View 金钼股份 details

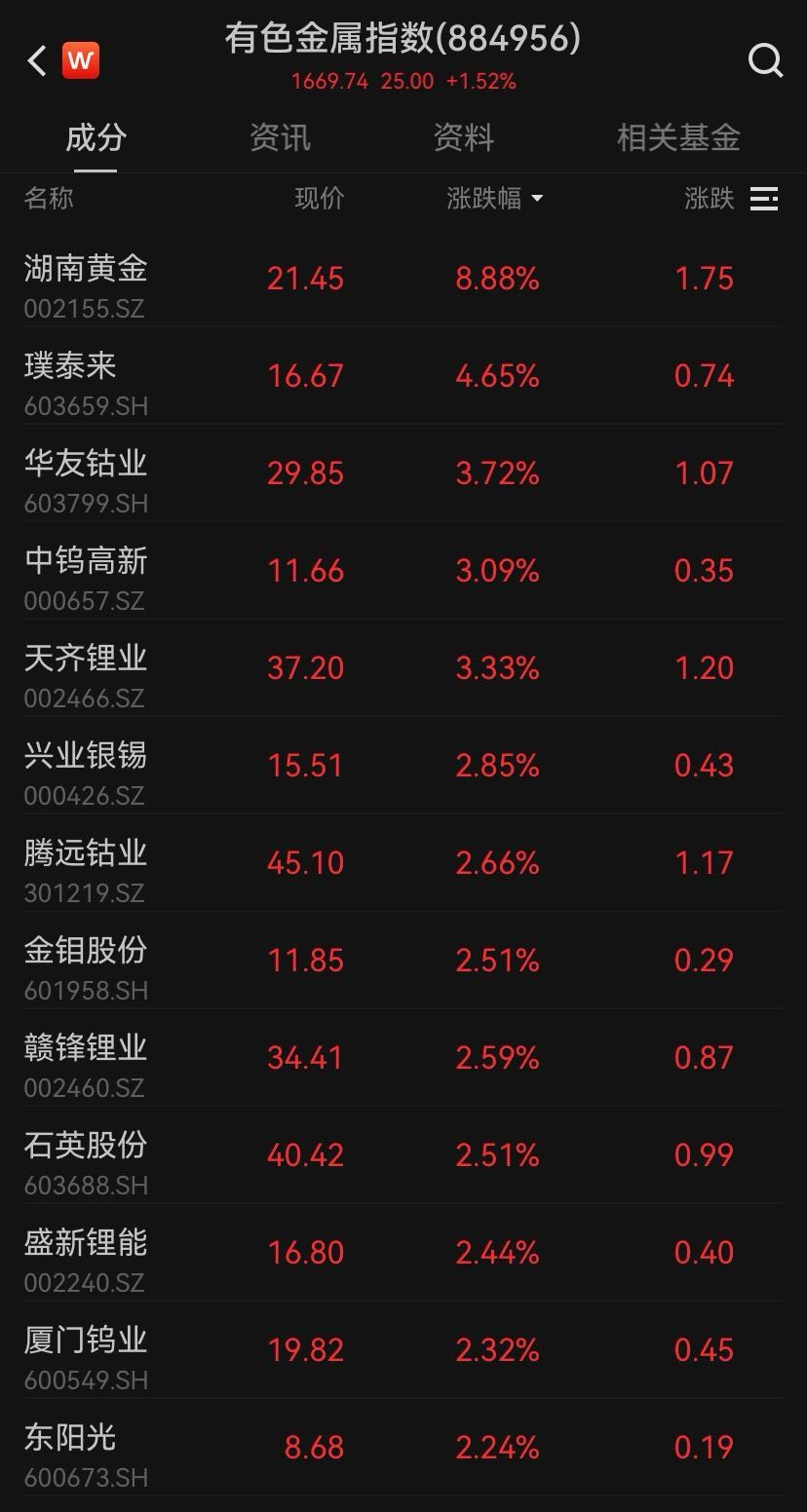[x=403, y=961]
